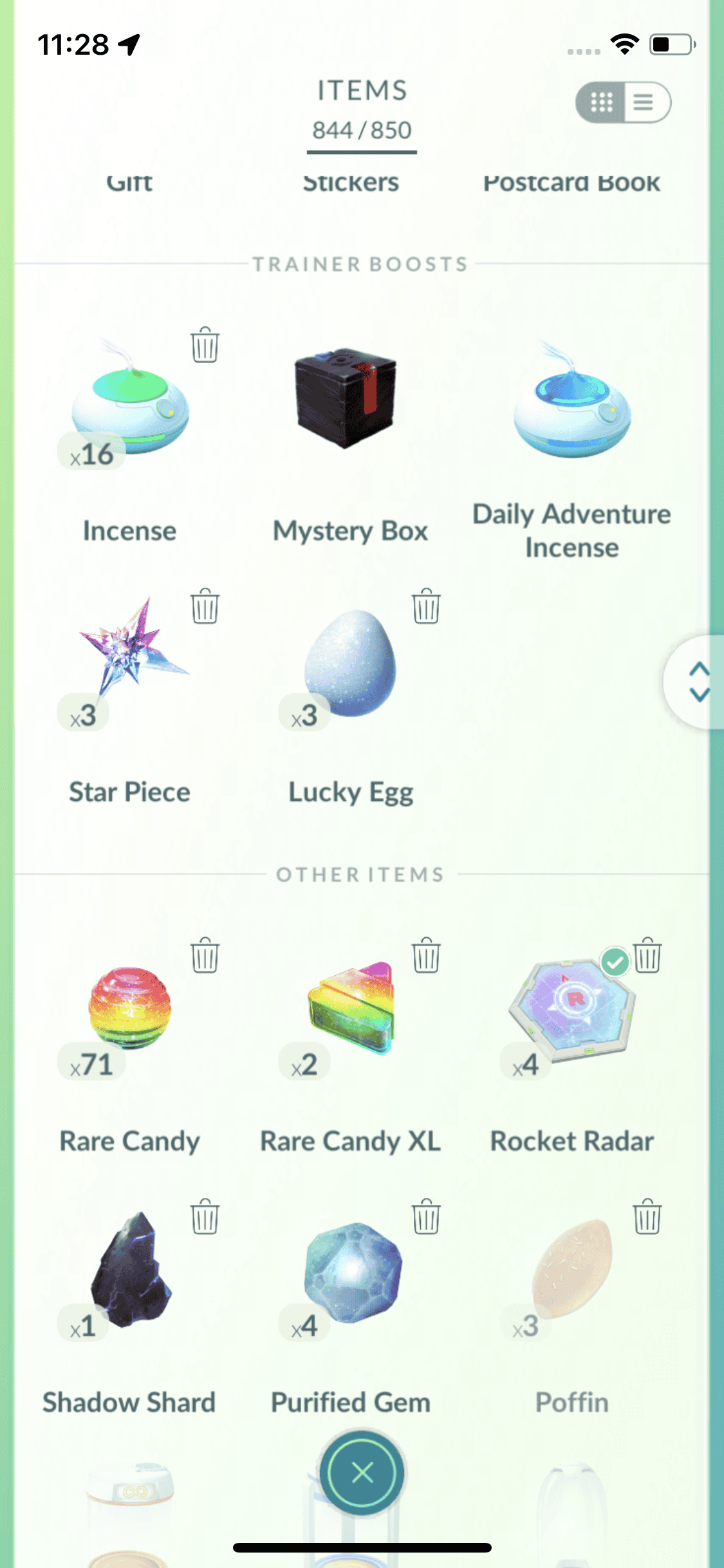Select the Purified Gem item
The height and width of the screenshot is (1568, 724).
pyautogui.click(x=352, y=1271)
